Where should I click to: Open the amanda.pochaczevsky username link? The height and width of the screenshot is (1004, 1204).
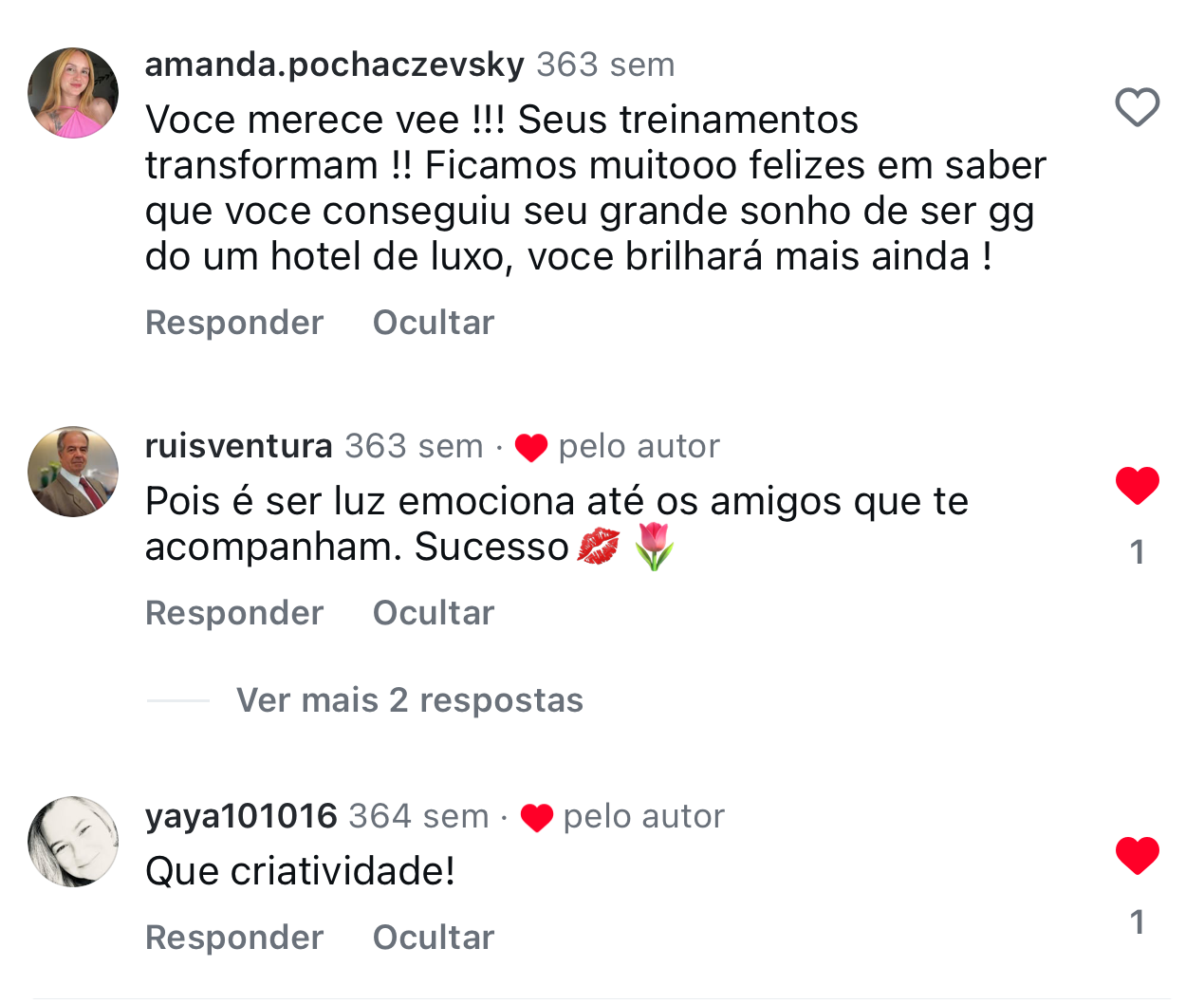[x=334, y=65]
